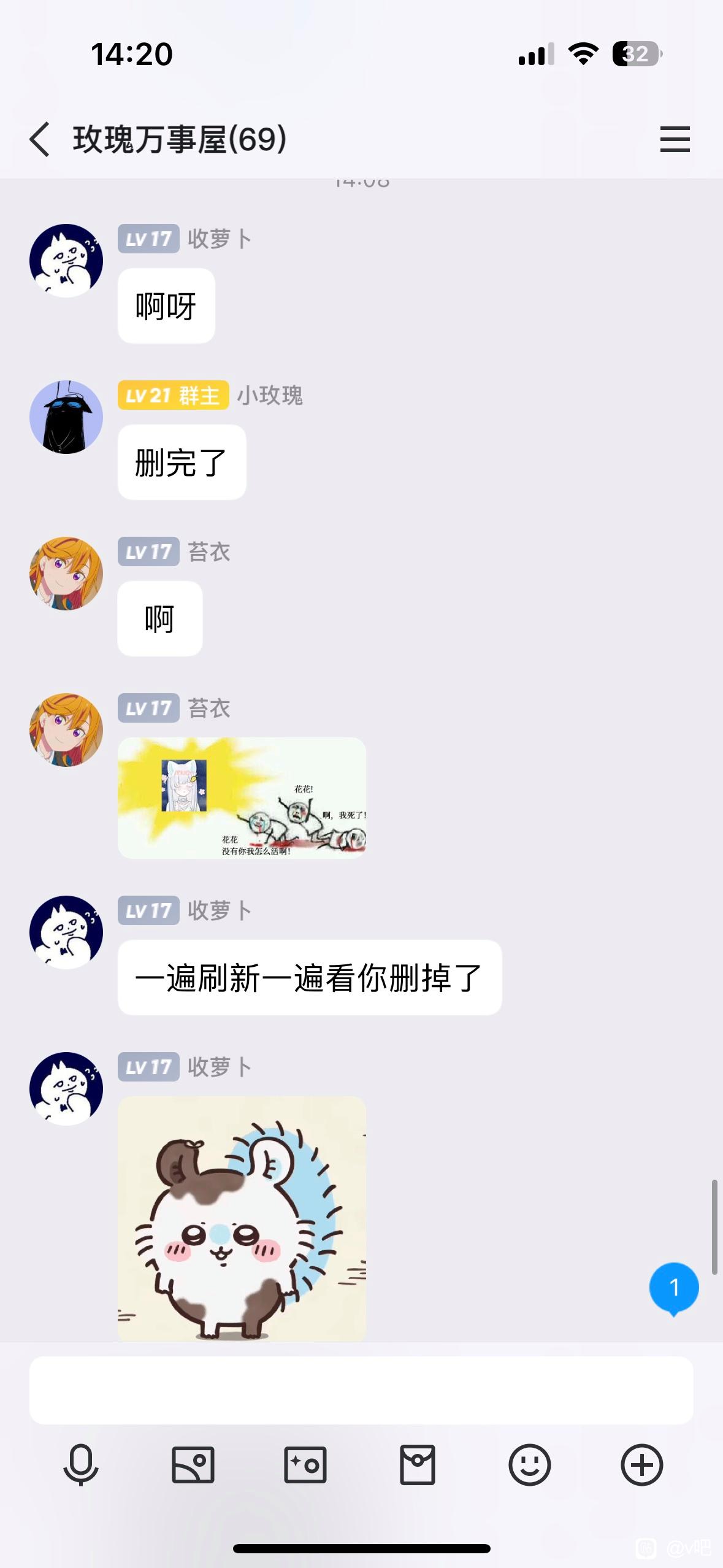Open 苔衣's avatar beside 啊 message
Image resolution: width=723 pixels, height=1568 pixels.
[66, 574]
